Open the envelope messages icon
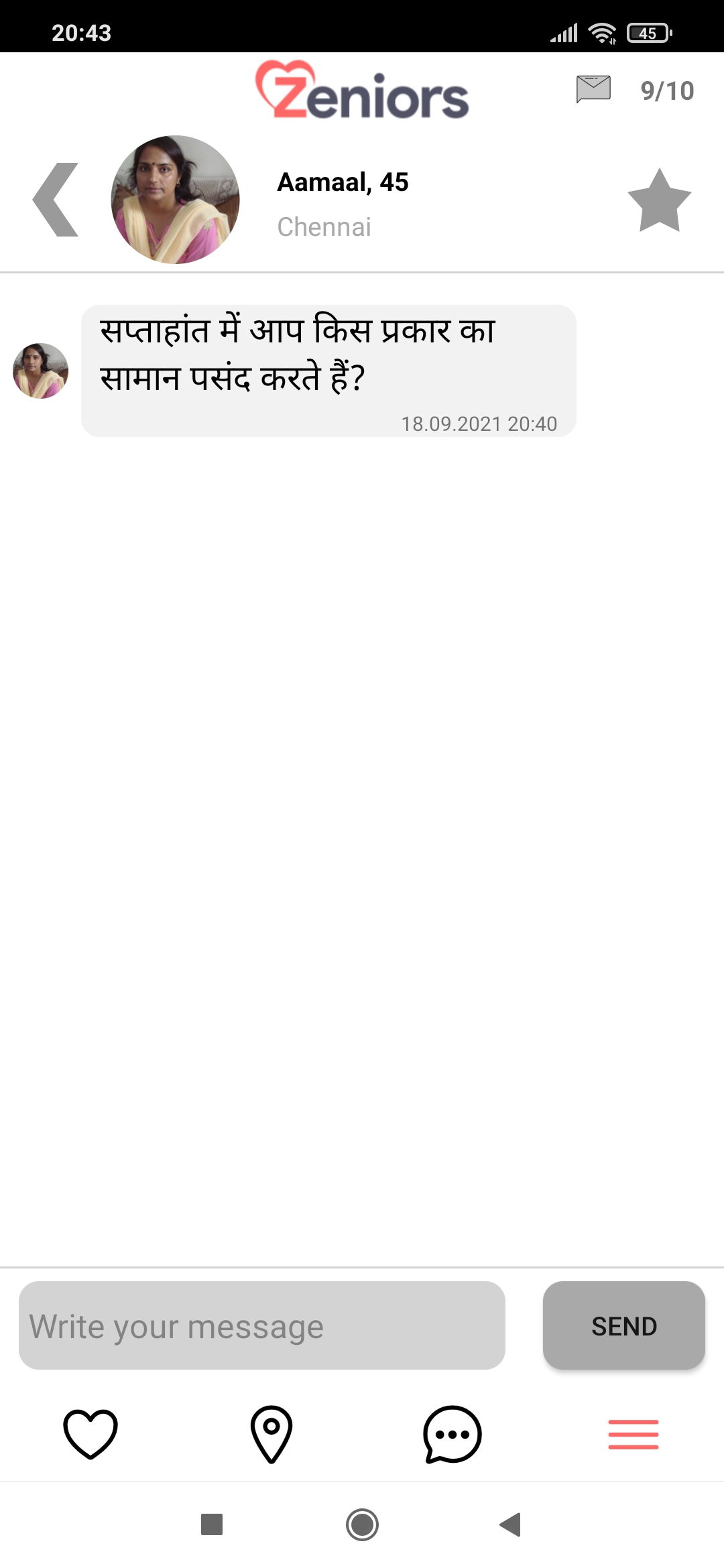 (x=593, y=89)
